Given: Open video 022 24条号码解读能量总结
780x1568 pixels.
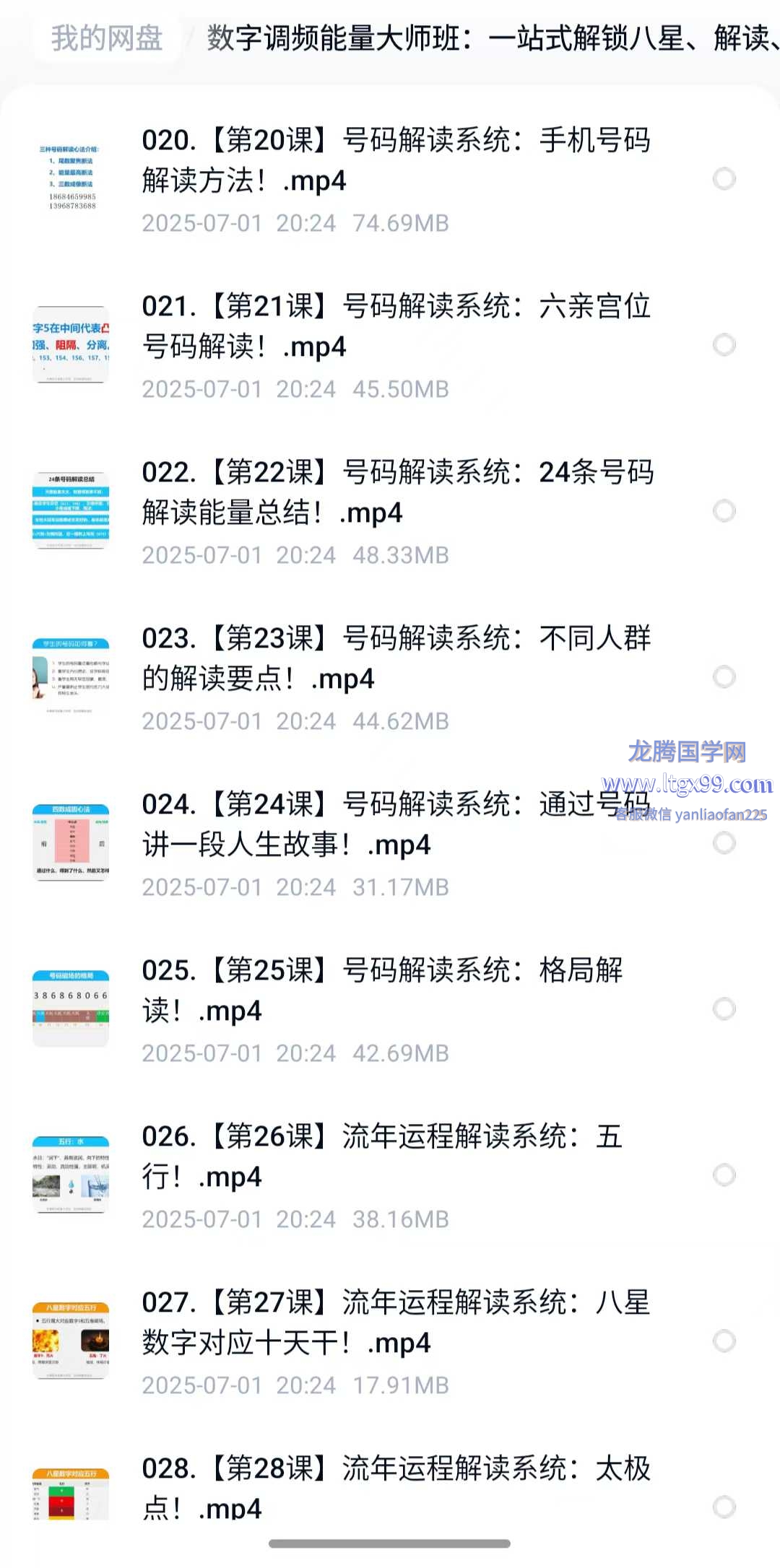Looking at the screenshot, I should pos(396,492).
